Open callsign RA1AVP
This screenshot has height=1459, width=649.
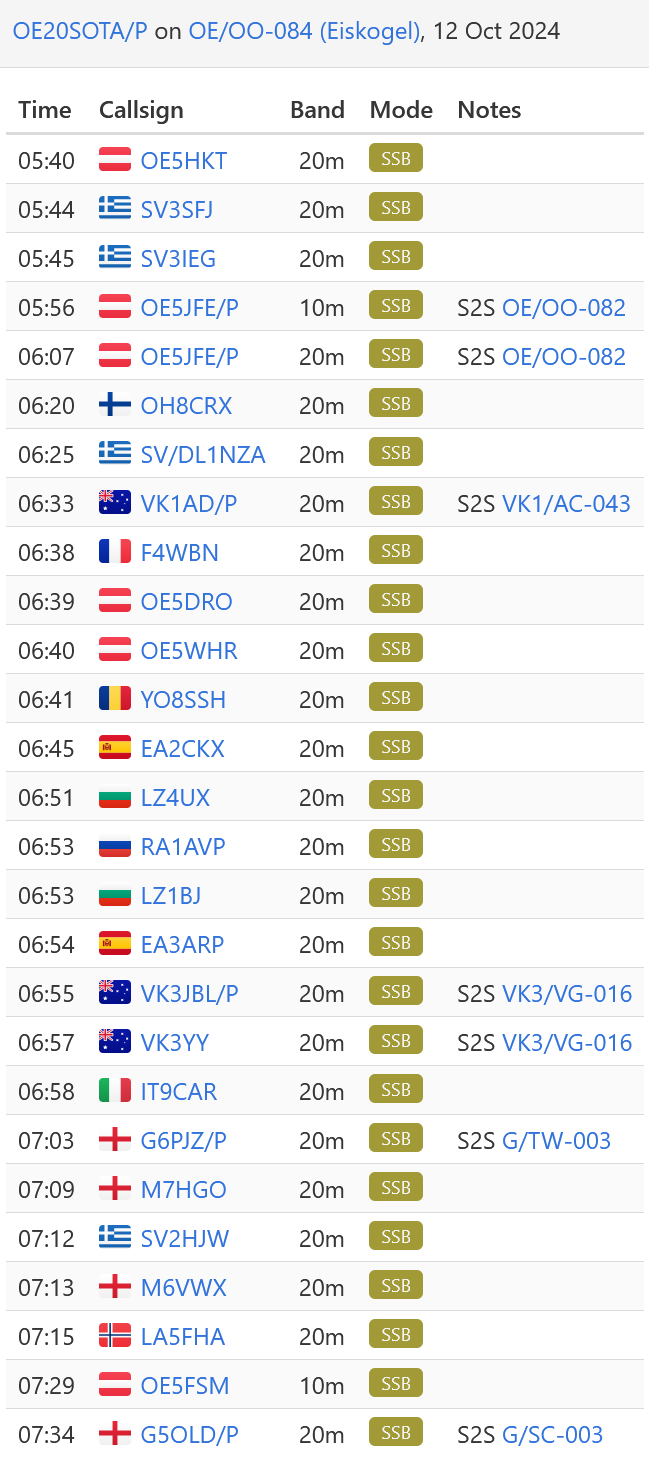pyautogui.click(x=183, y=847)
